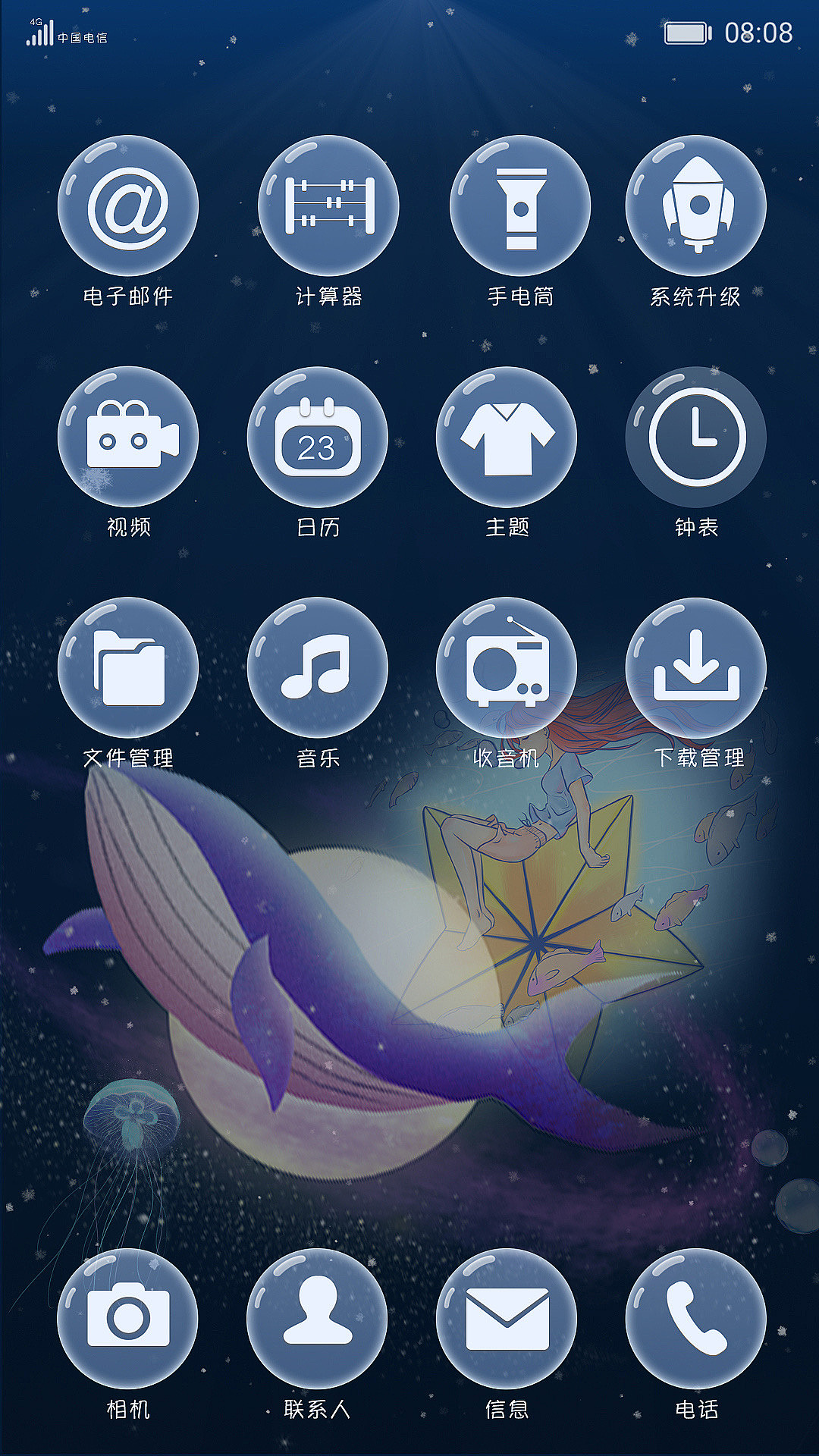Turn on the 手电筒 flashlight app
Screen dimensions: 819x1456
[520, 206]
